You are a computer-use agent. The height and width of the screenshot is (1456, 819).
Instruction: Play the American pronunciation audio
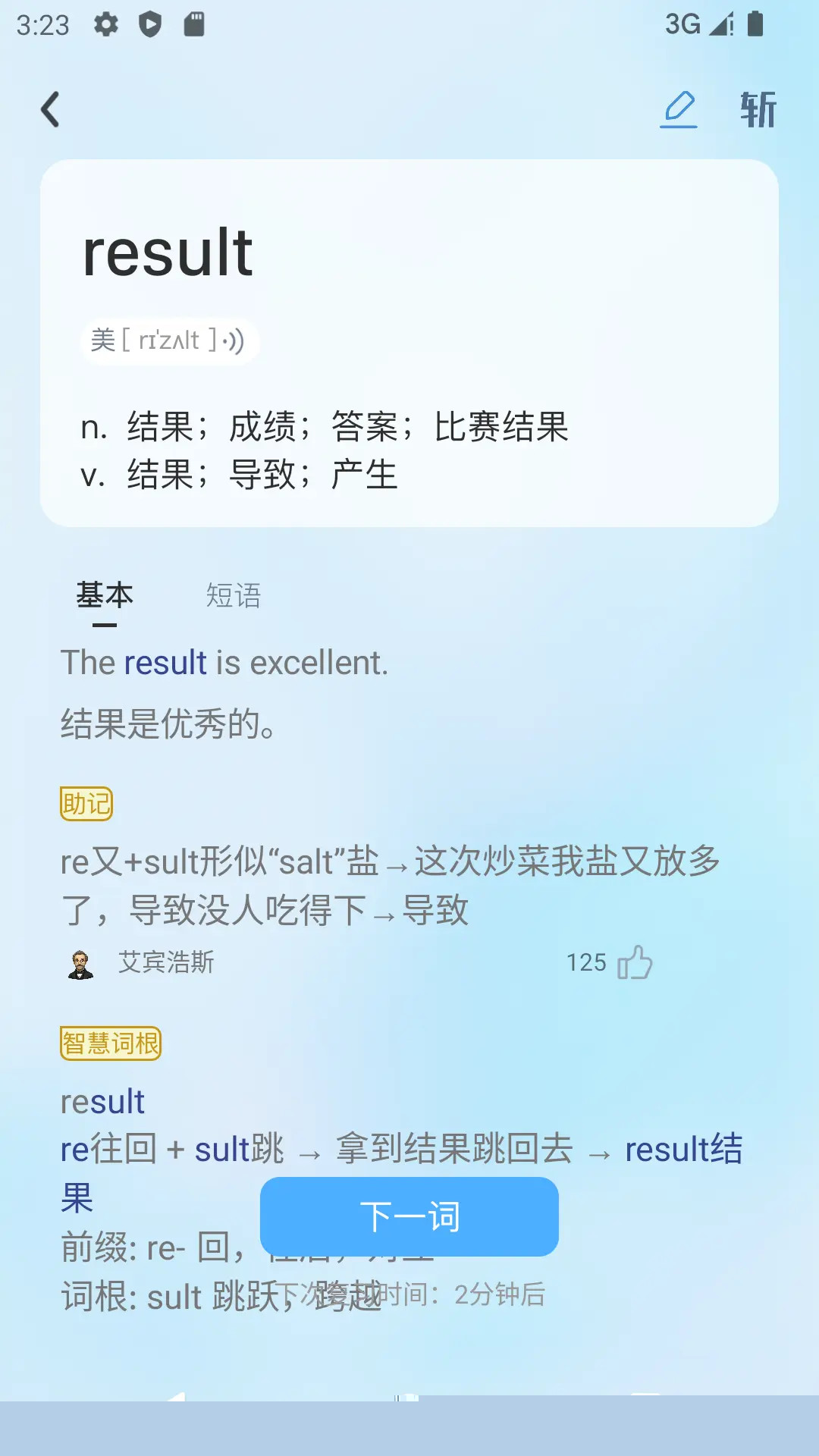234,340
